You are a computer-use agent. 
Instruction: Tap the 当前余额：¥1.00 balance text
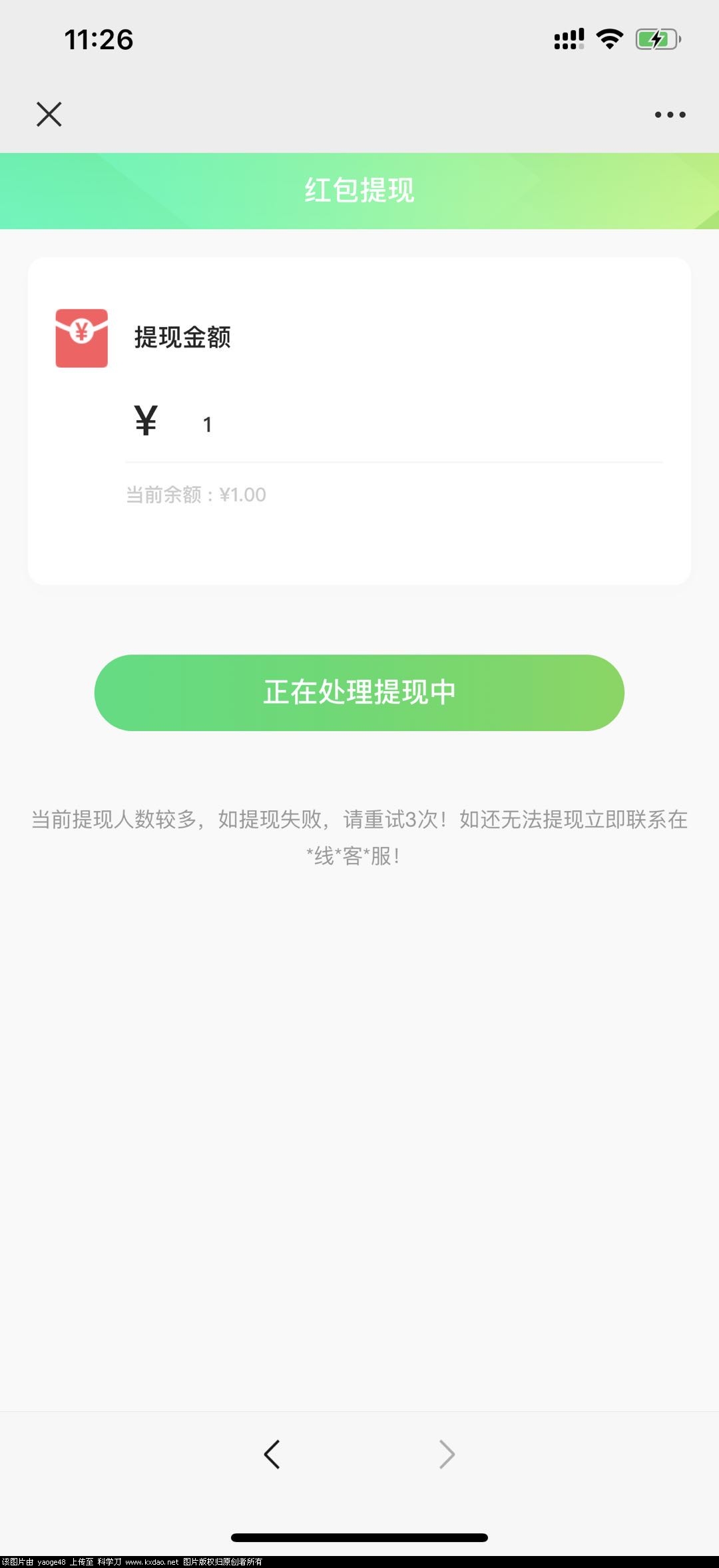[196, 495]
